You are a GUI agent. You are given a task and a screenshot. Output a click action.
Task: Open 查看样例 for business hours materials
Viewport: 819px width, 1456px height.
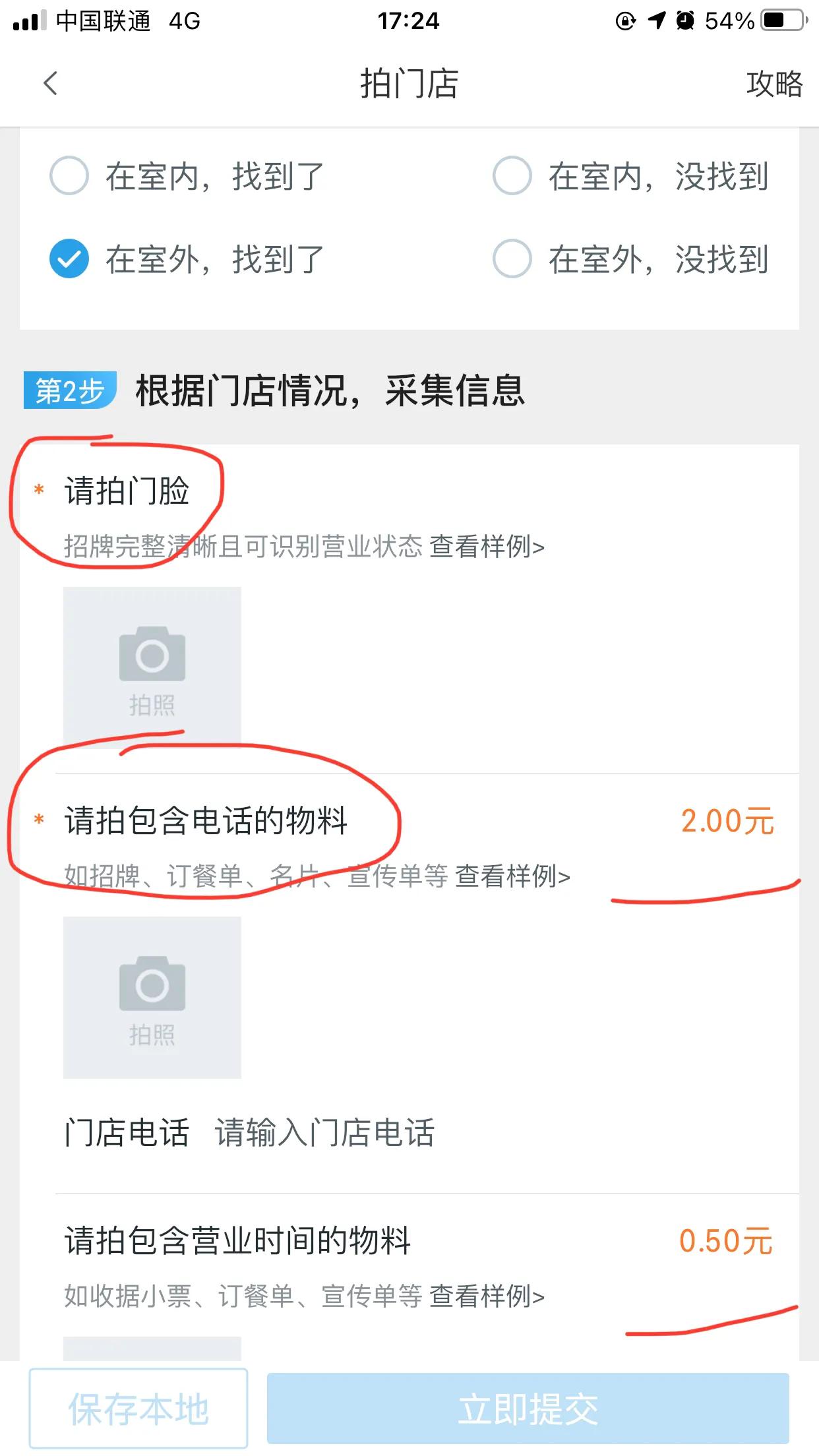488,1297
